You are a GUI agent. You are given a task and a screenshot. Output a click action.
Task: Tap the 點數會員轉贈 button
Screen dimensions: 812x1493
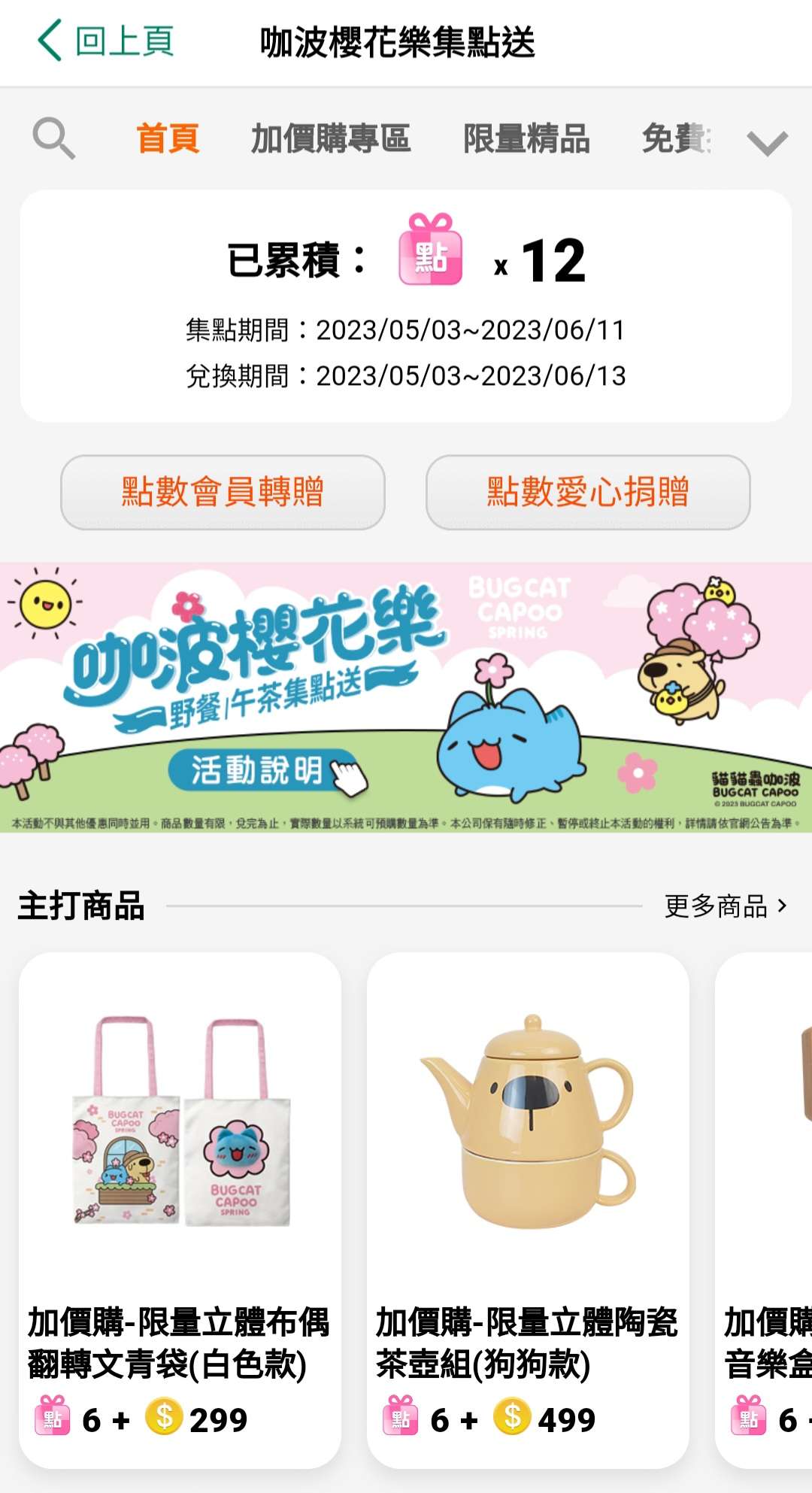pos(223,492)
